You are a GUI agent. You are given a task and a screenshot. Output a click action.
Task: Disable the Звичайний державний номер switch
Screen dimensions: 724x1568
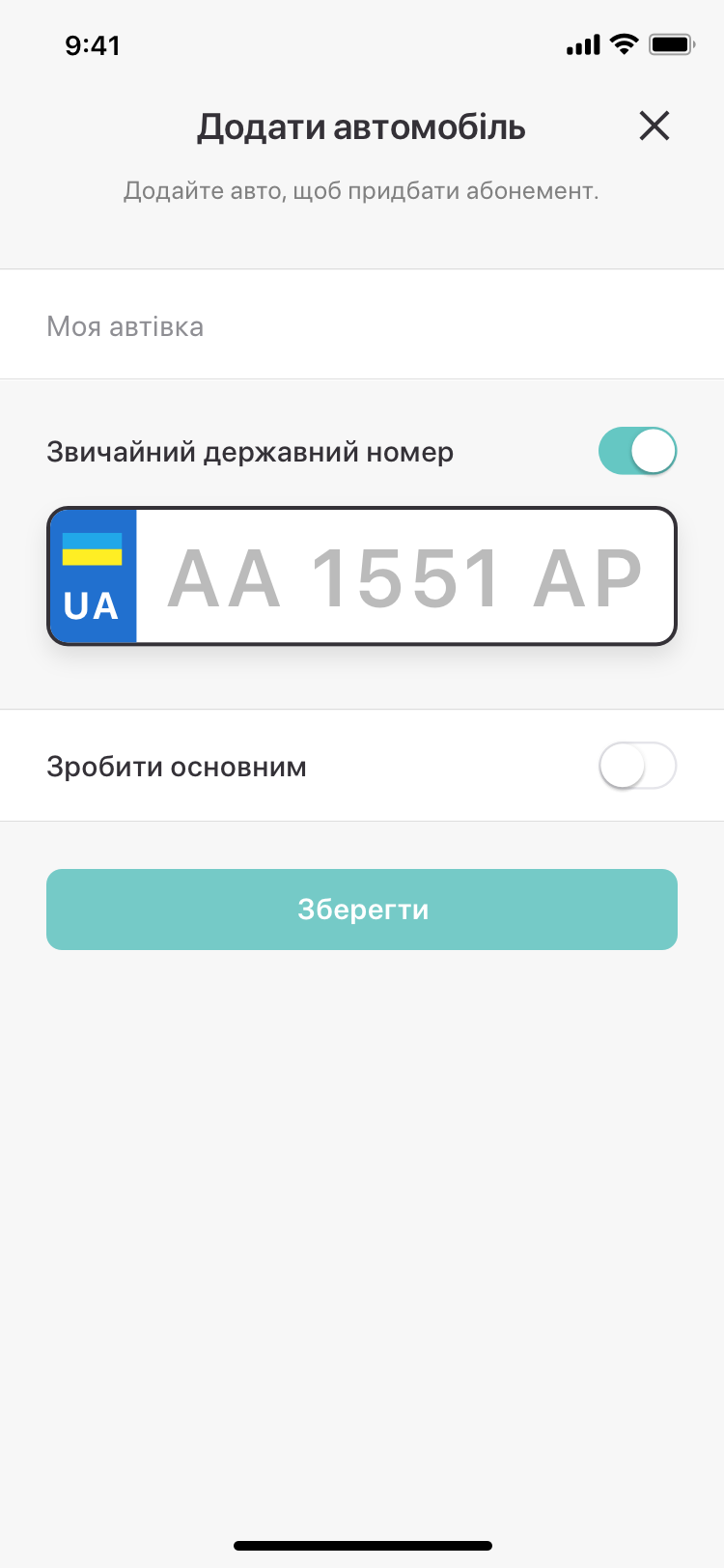(x=637, y=451)
